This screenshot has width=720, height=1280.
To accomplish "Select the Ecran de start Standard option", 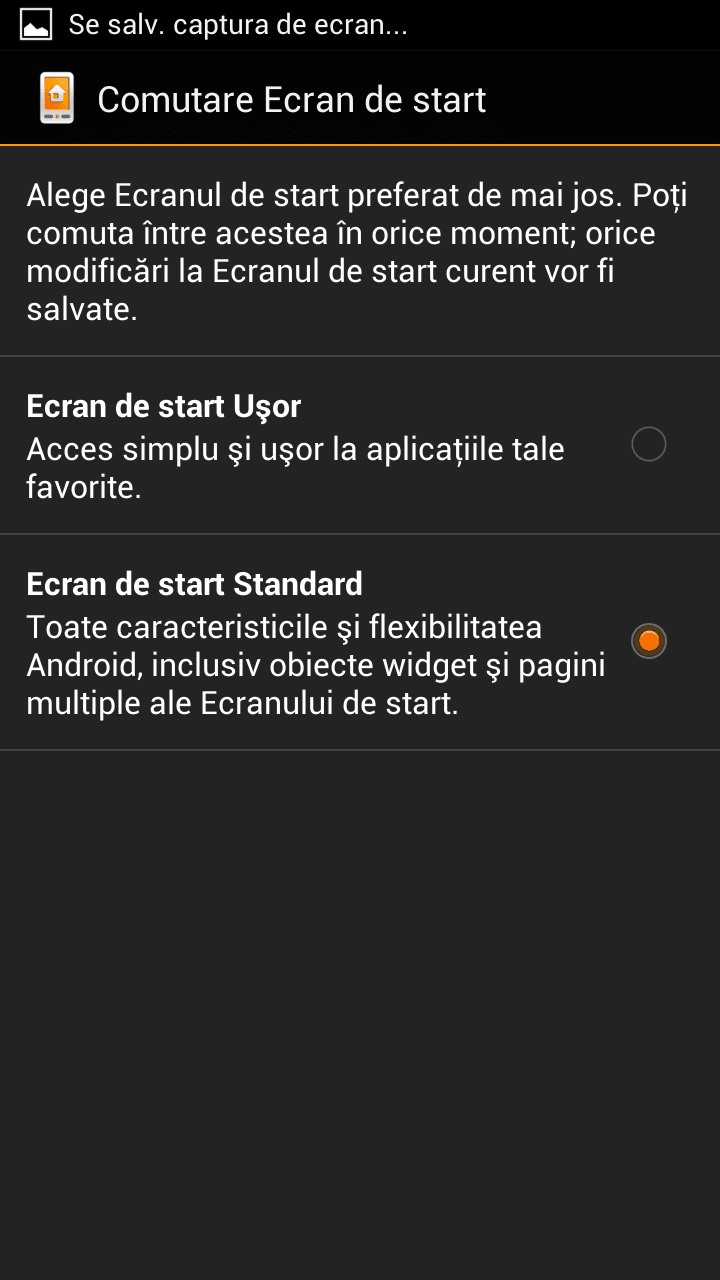I will point(360,642).
